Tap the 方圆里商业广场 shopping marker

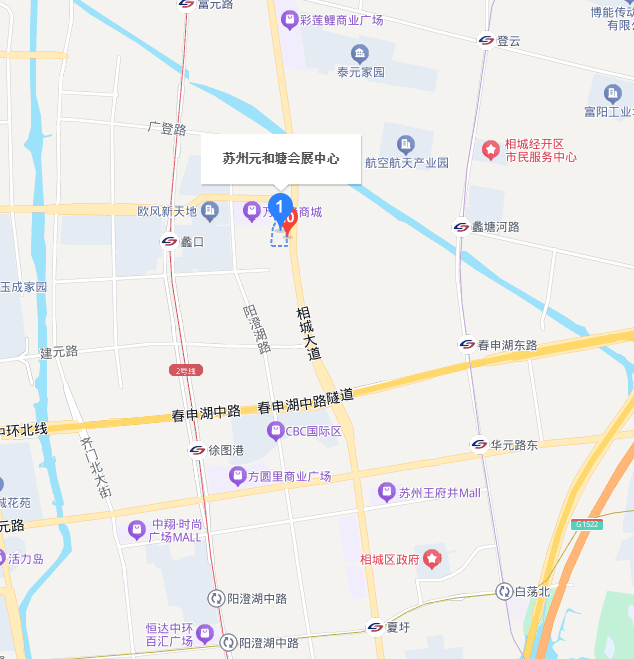(x=238, y=476)
